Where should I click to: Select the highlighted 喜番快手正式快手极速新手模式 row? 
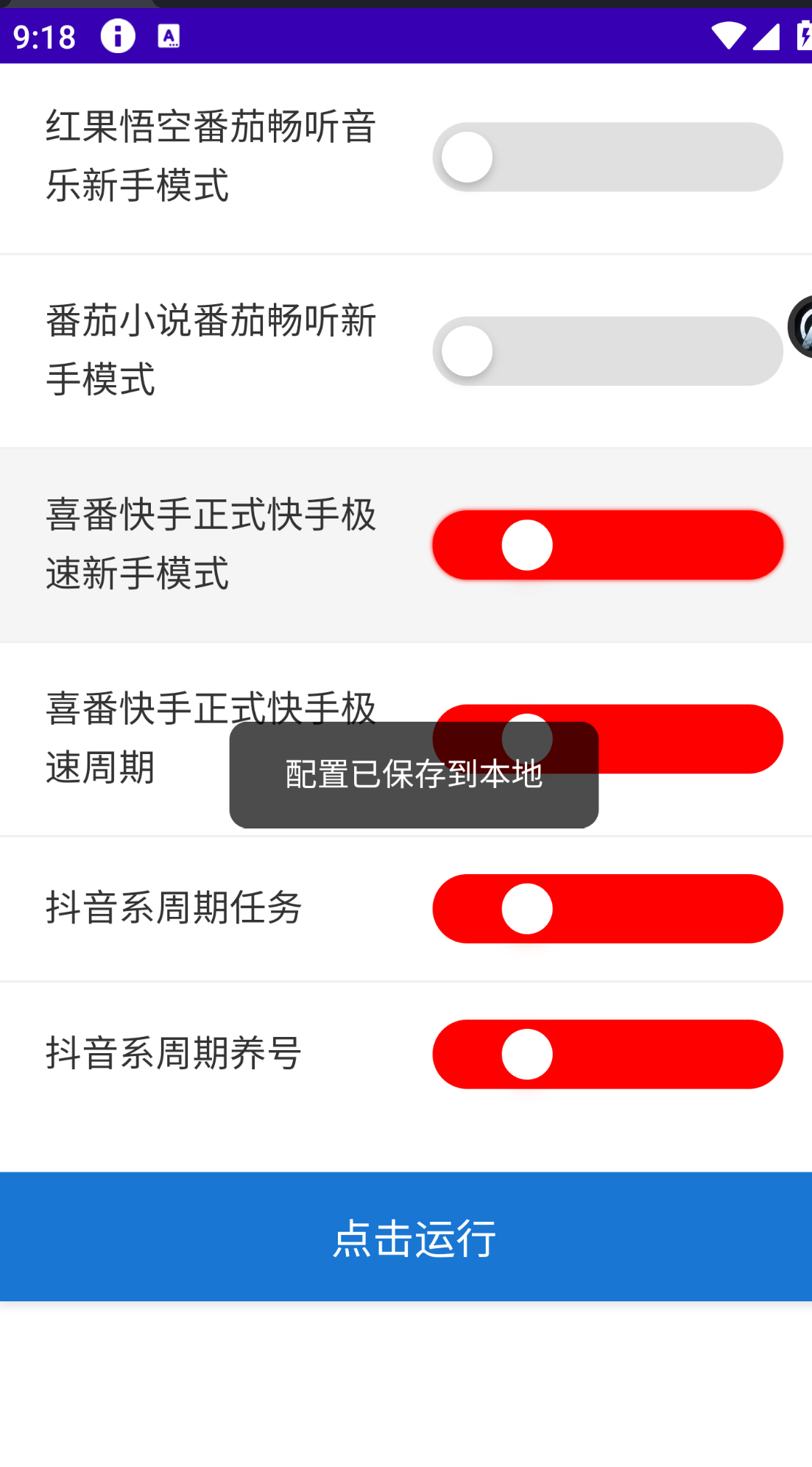(x=211, y=544)
